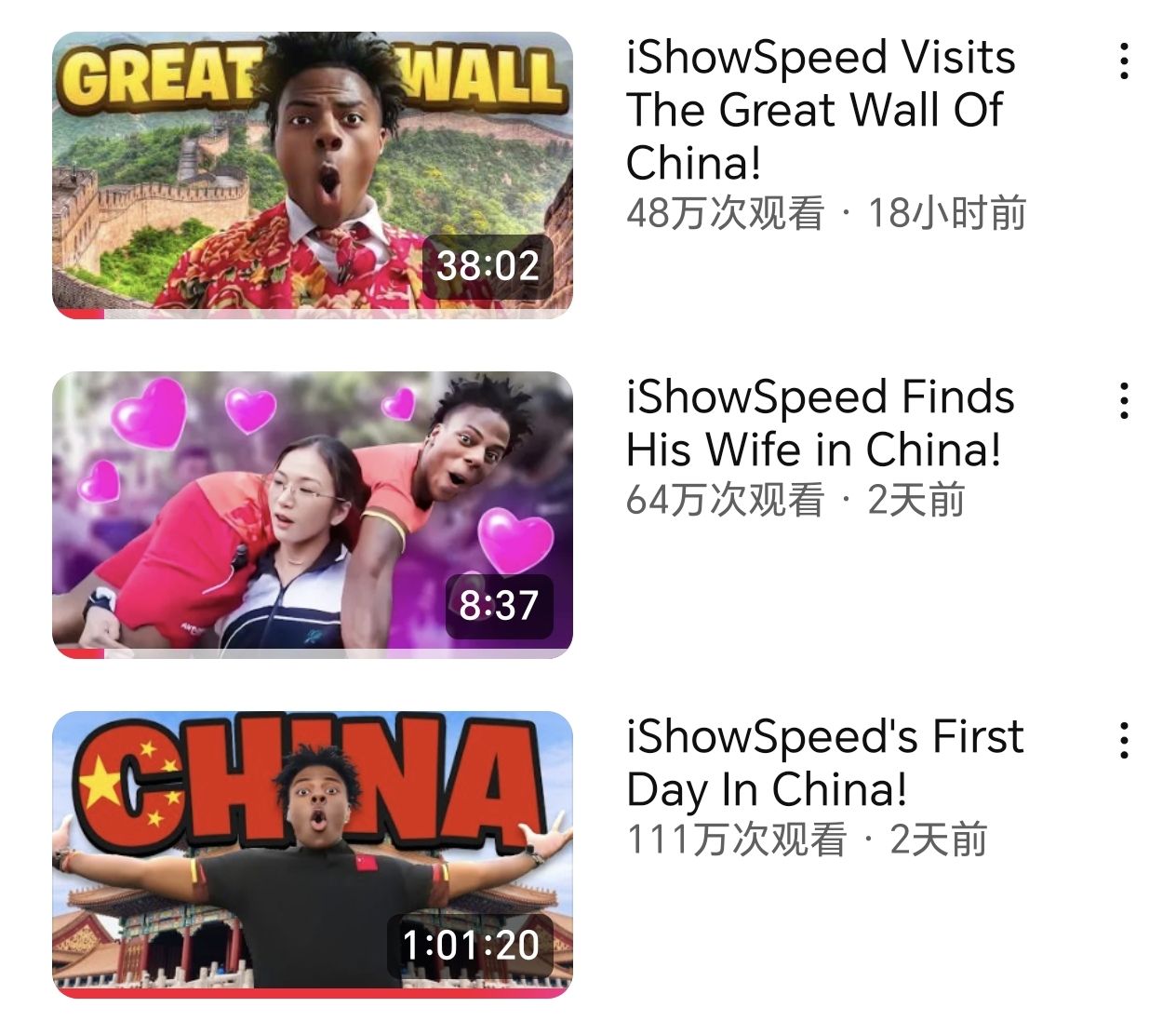Watch the First Day In China thumbnail
This screenshot has width=1176, height=1021.
312,854
